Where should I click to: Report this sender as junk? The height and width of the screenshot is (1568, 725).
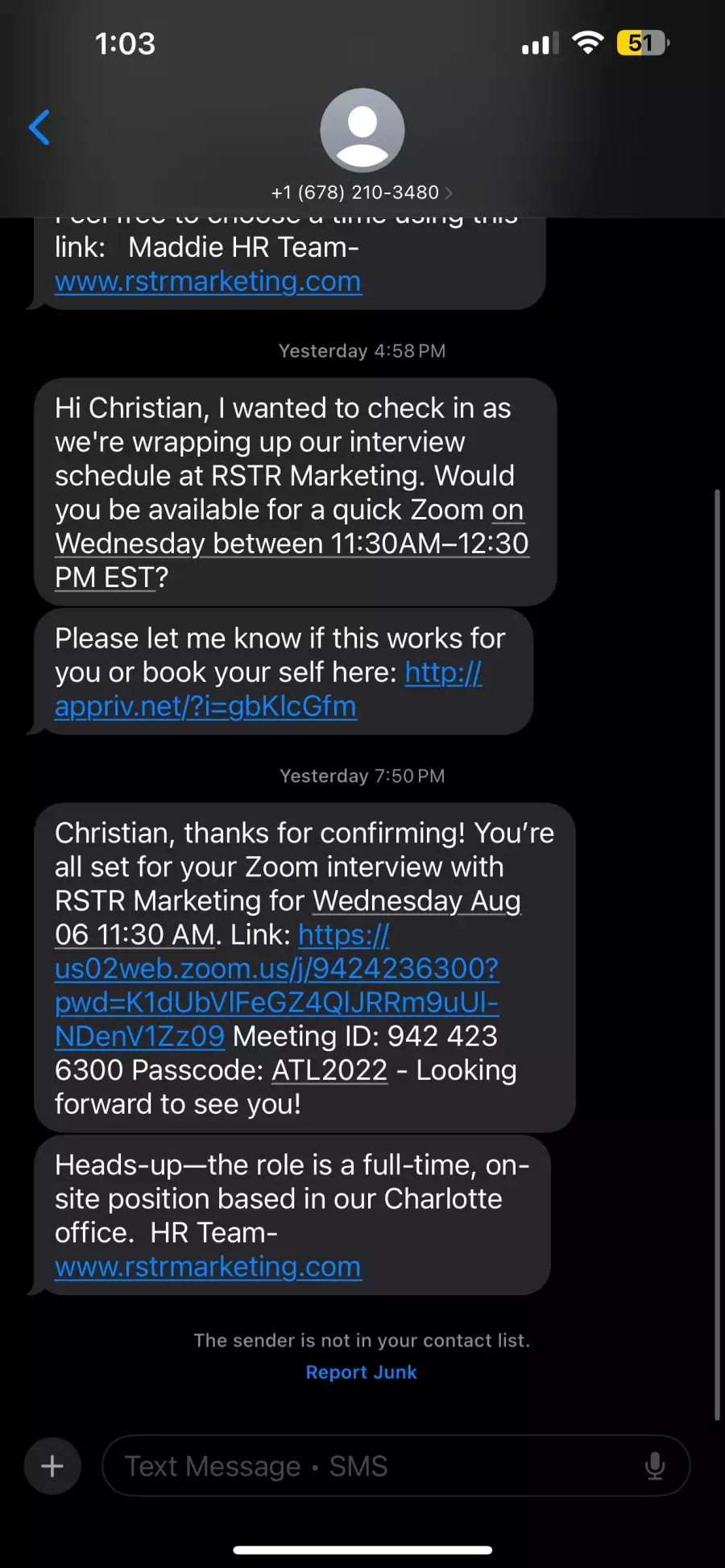point(362,1372)
